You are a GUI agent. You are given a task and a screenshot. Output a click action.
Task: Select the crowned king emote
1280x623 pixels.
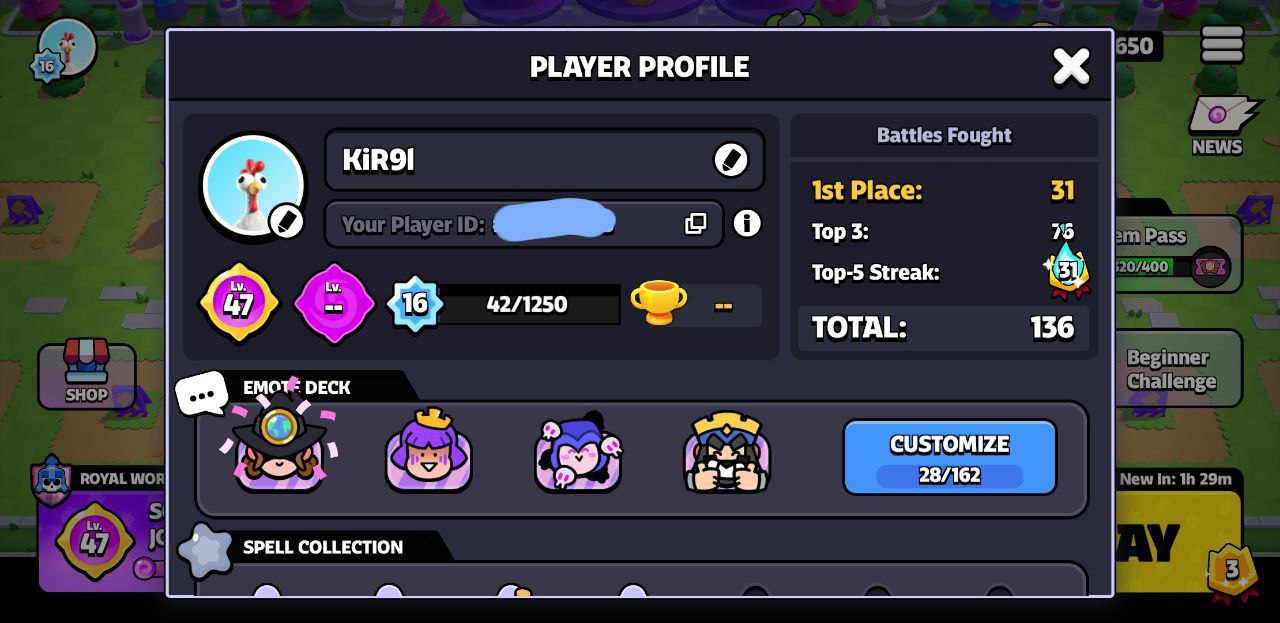(727, 453)
